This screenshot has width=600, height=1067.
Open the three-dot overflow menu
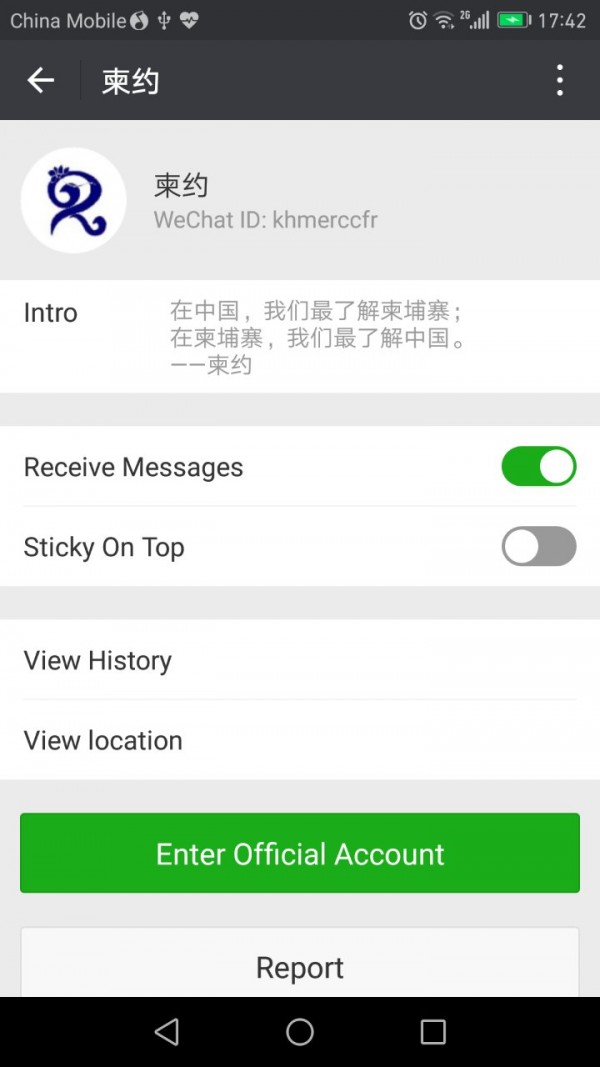tap(559, 80)
